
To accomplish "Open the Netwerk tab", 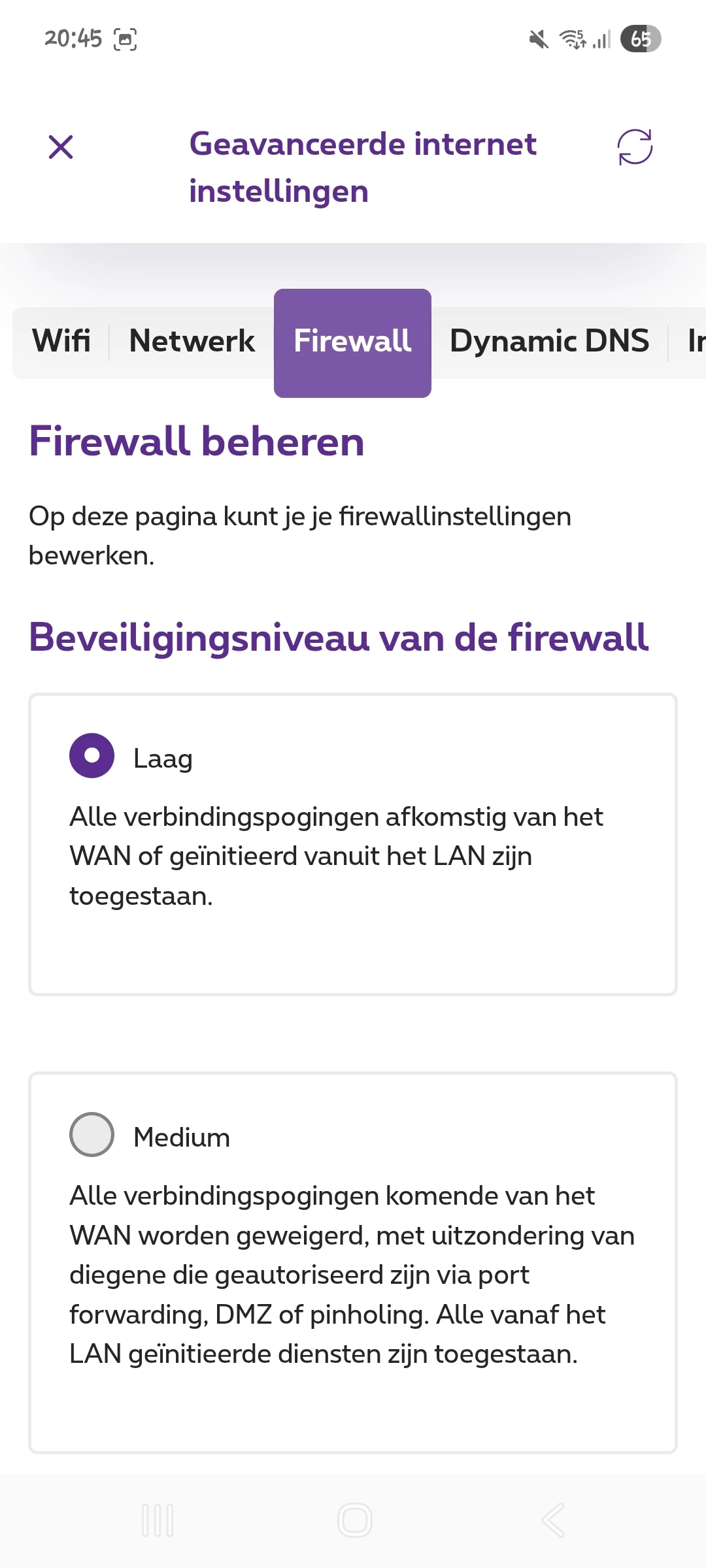I will [x=192, y=341].
